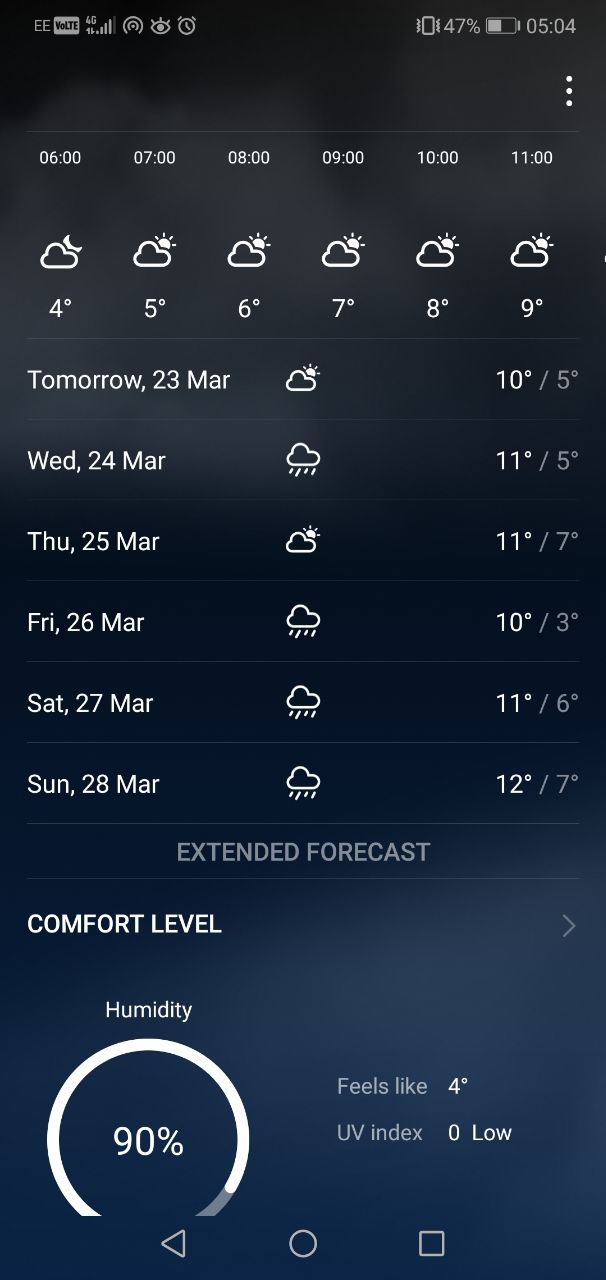Open Fri, 26 Mar forecast details

coord(303,622)
